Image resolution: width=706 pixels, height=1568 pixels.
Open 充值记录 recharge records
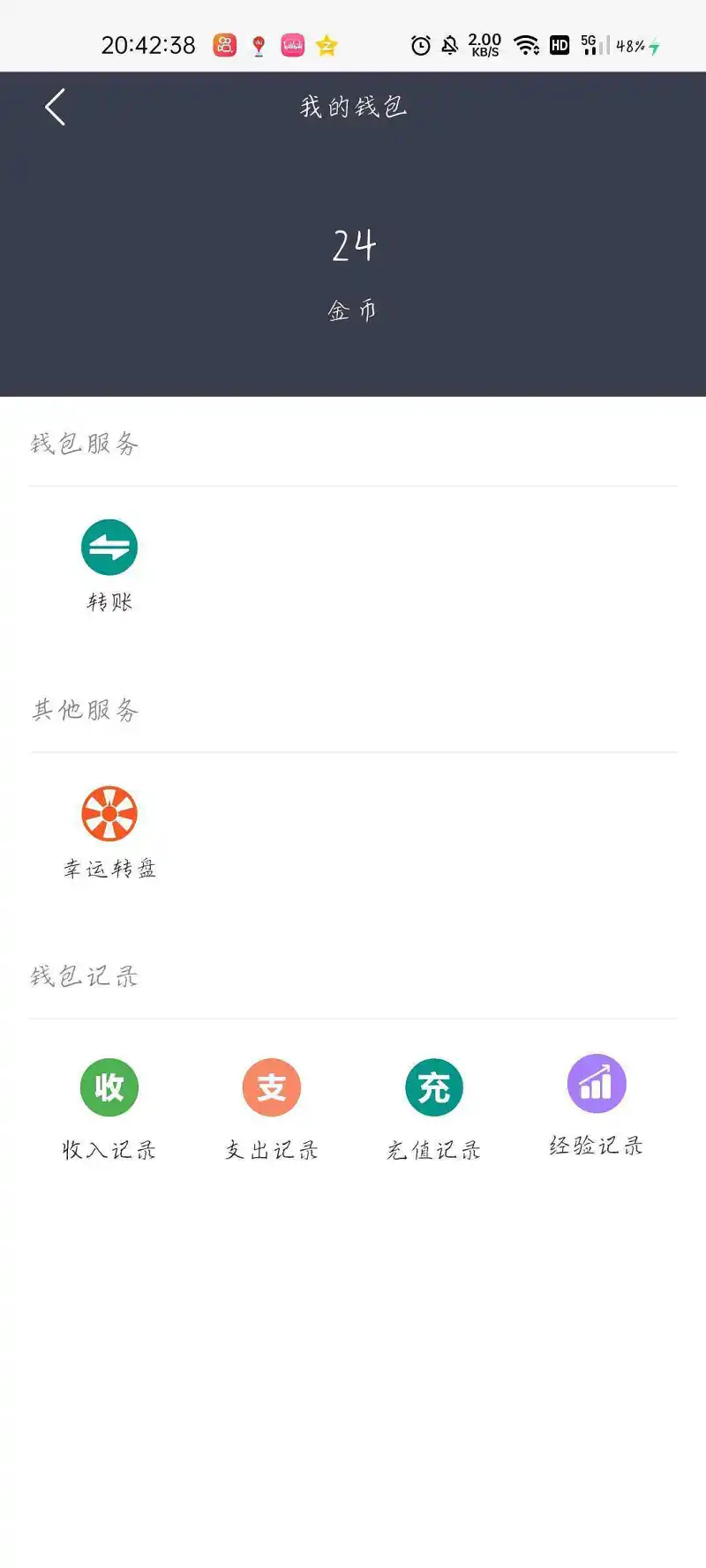coord(434,1109)
